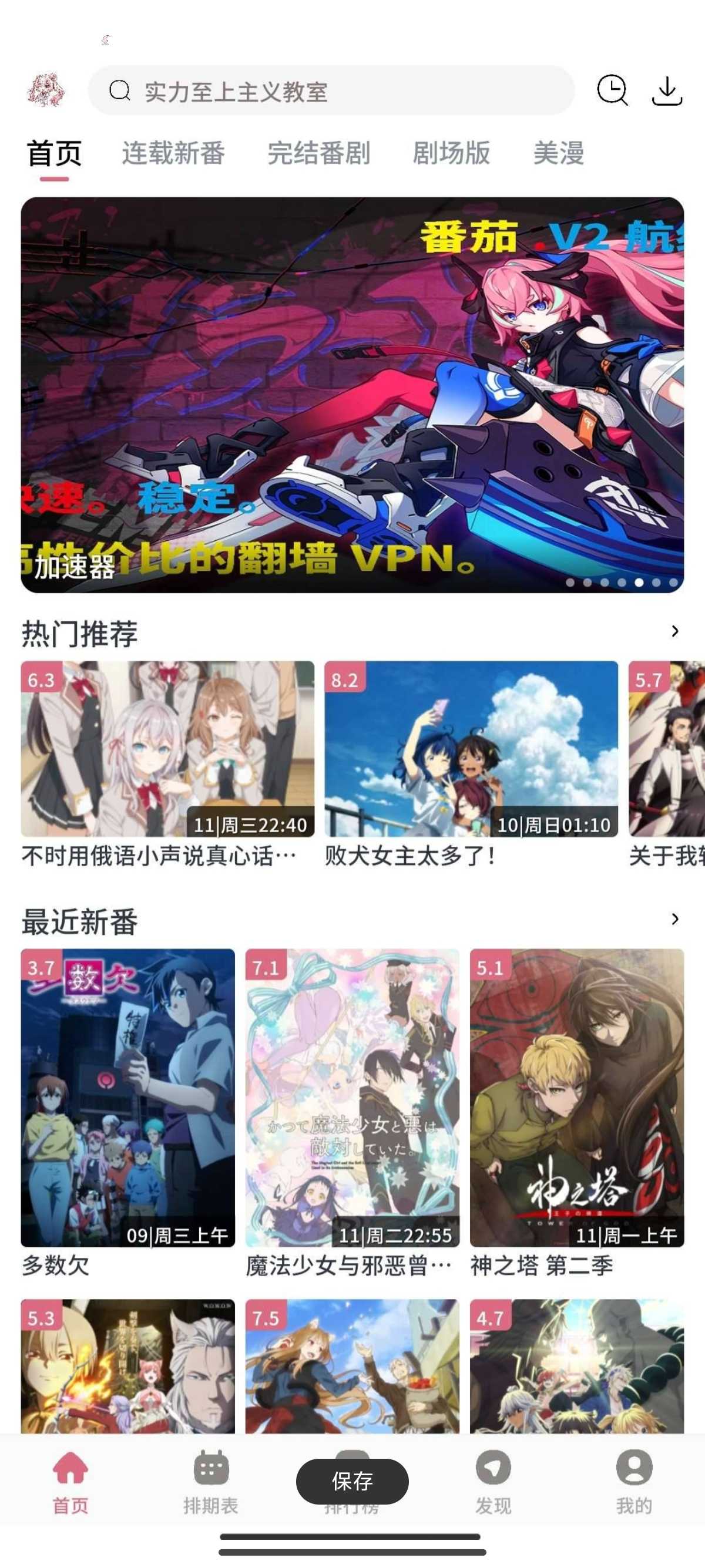Go to the 排期表 tab
This screenshot has width=705, height=1568.
(x=211, y=1482)
